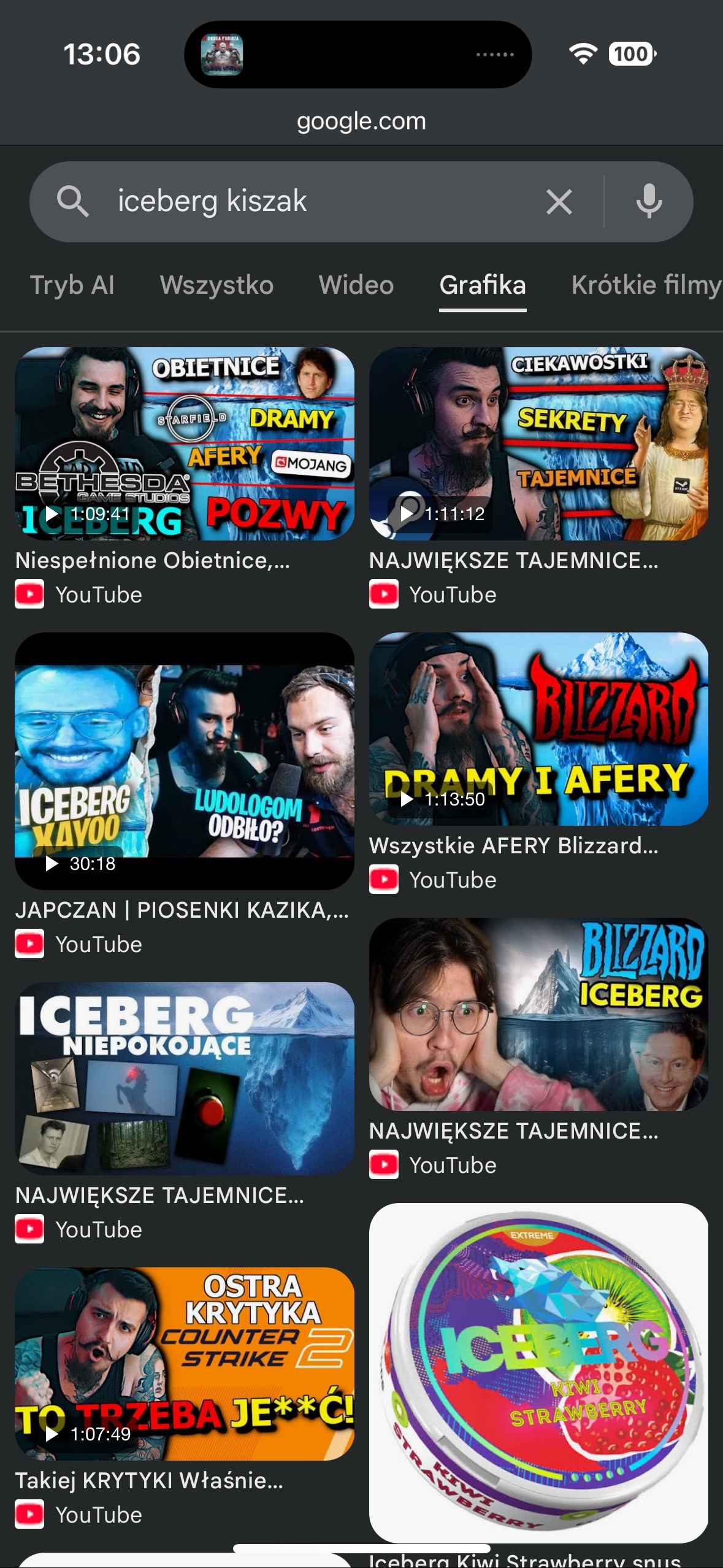Open the Krótkie filmy tab
The height and width of the screenshot is (1568, 723).
[645, 285]
